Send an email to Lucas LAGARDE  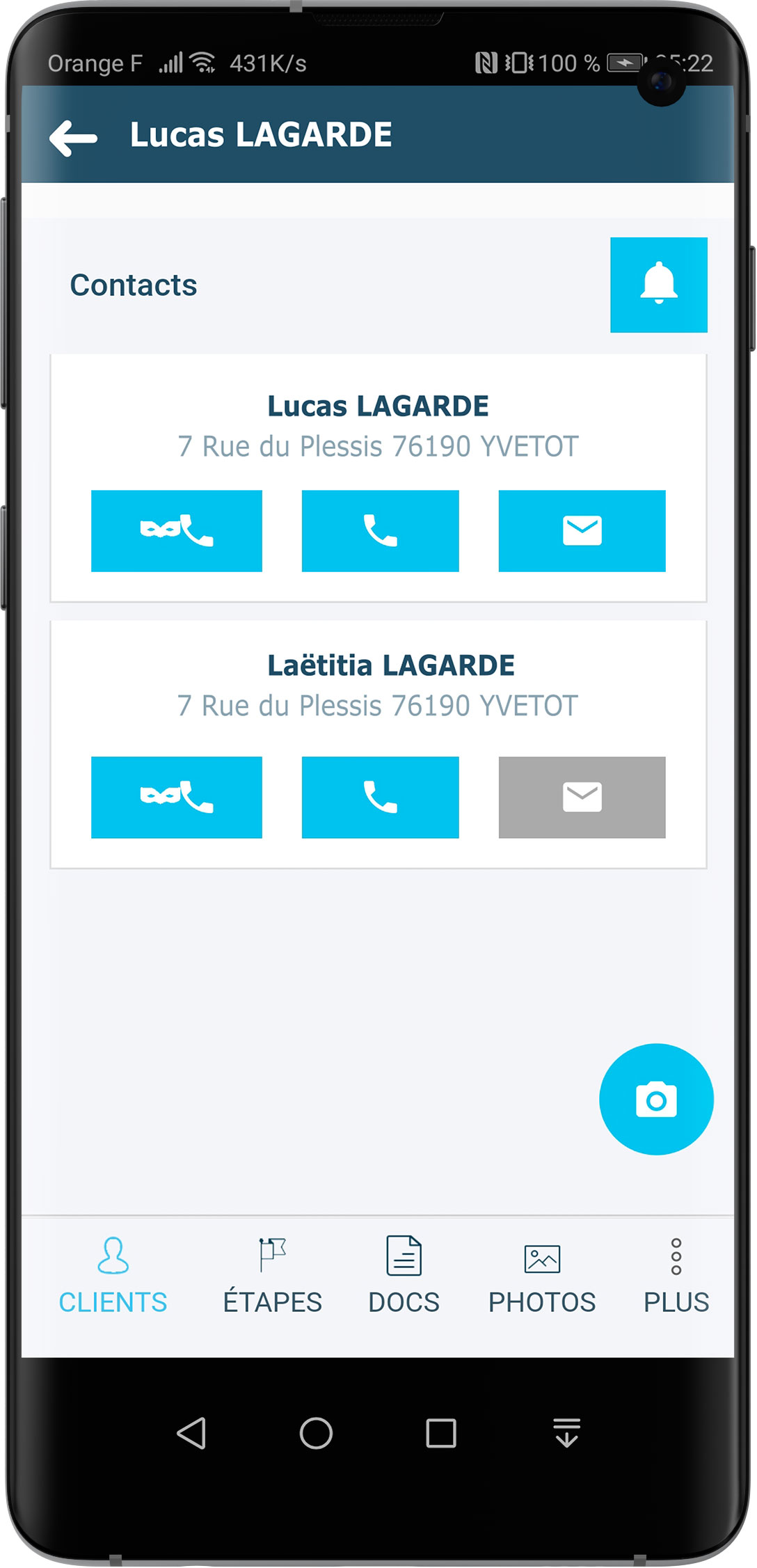[582, 531]
